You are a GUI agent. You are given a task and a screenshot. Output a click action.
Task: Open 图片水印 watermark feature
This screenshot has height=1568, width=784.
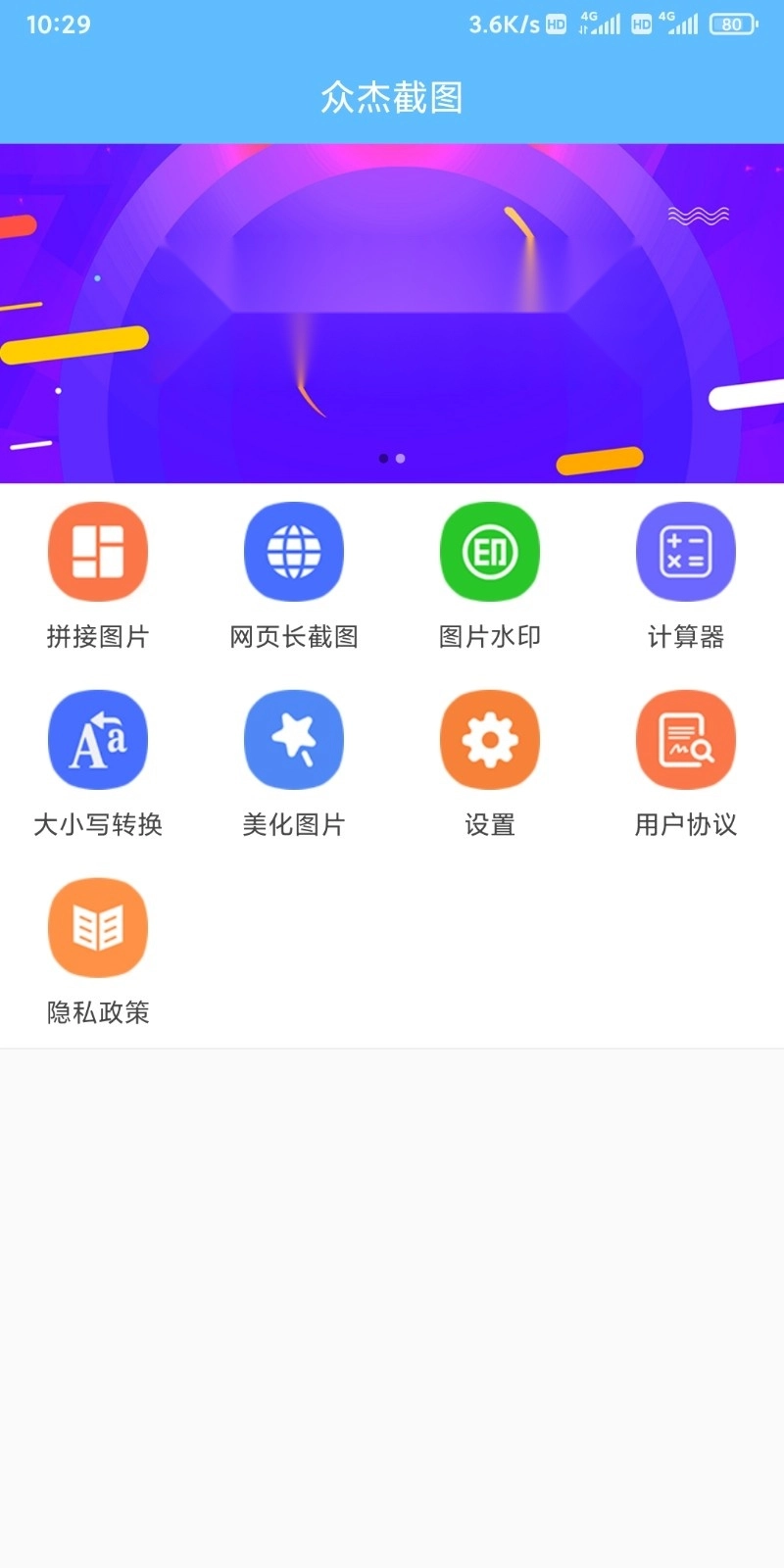pyautogui.click(x=490, y=553)
